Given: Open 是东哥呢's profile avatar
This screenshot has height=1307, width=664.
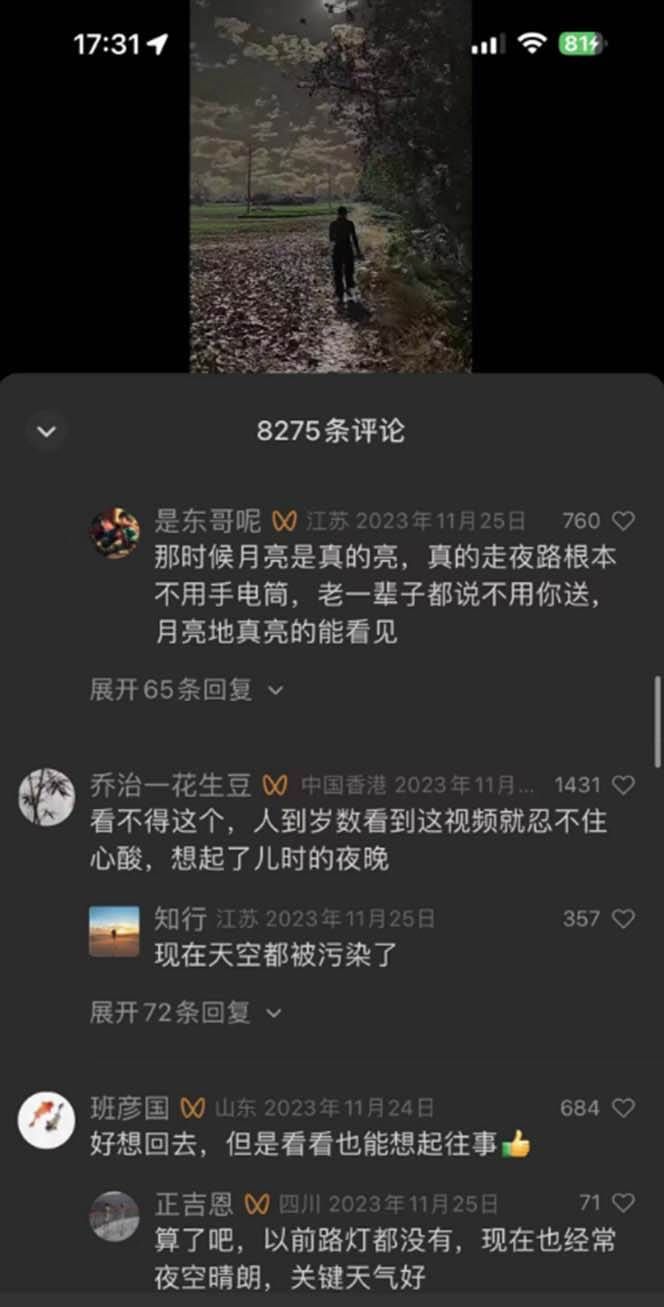Looking at the screenshot, I should tap(115, 533).
